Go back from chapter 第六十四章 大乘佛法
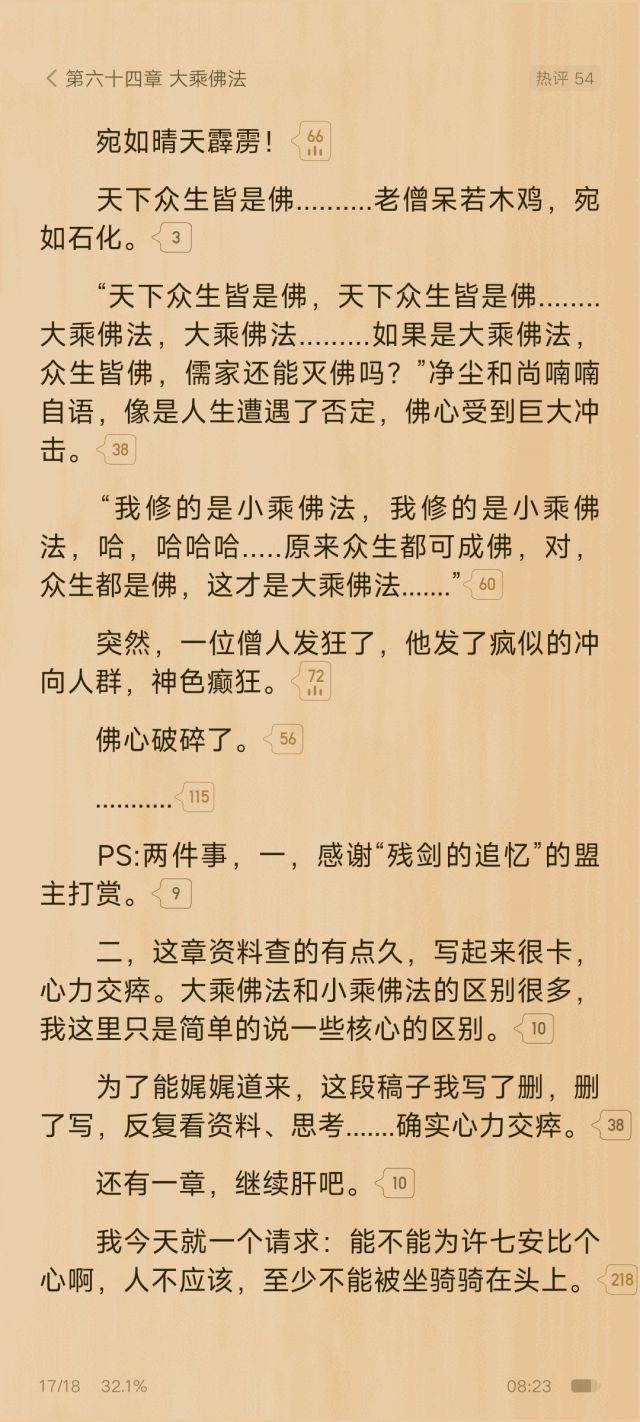This screenshot has height=1422, width=640. [x=51, y=79]
